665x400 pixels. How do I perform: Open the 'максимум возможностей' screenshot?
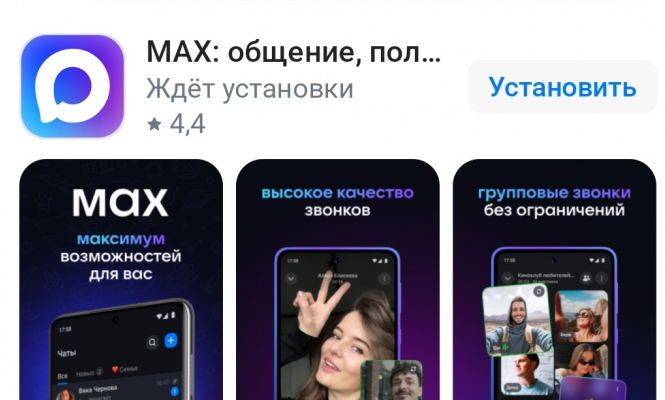120,280
